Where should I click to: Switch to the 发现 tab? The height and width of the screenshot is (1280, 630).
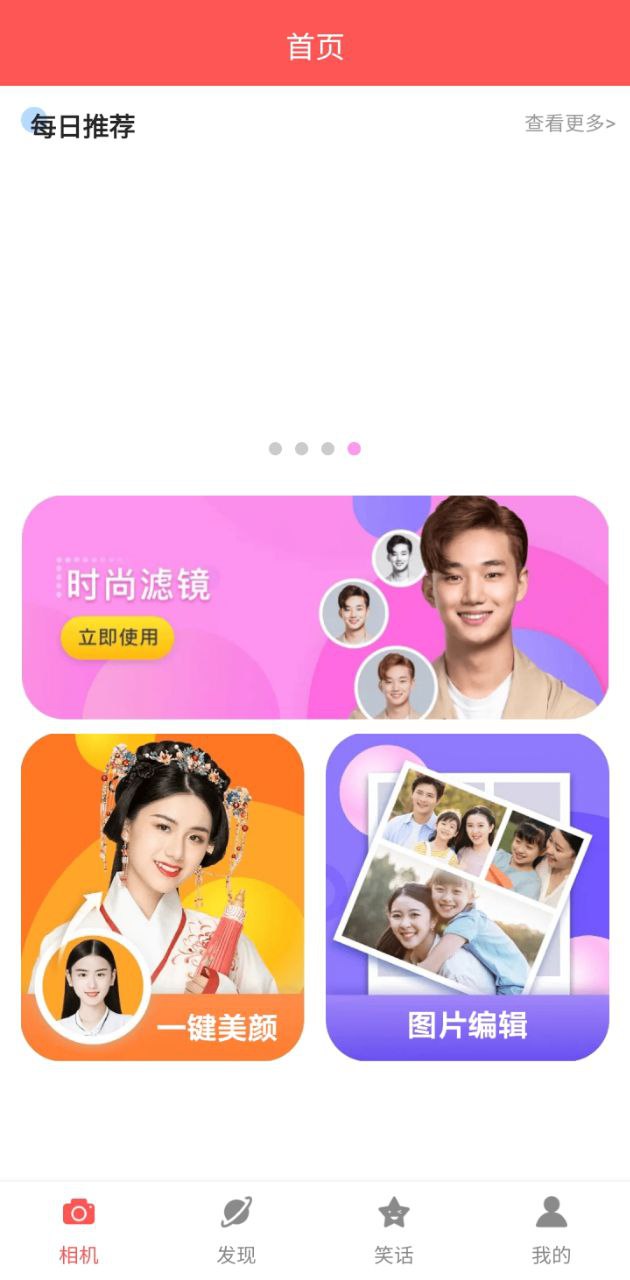point(236,1231)
